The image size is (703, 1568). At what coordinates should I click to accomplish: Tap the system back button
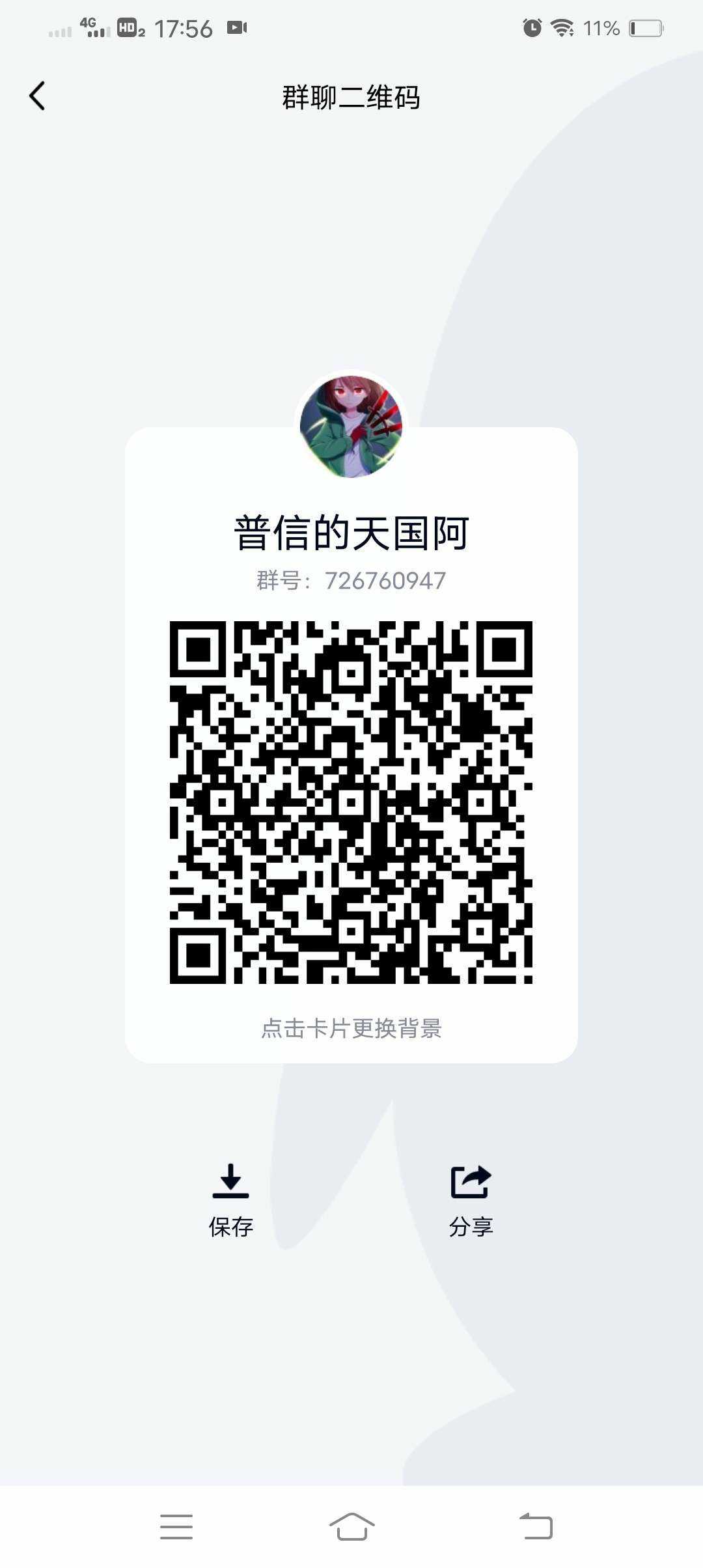(x=536, y=1526)
